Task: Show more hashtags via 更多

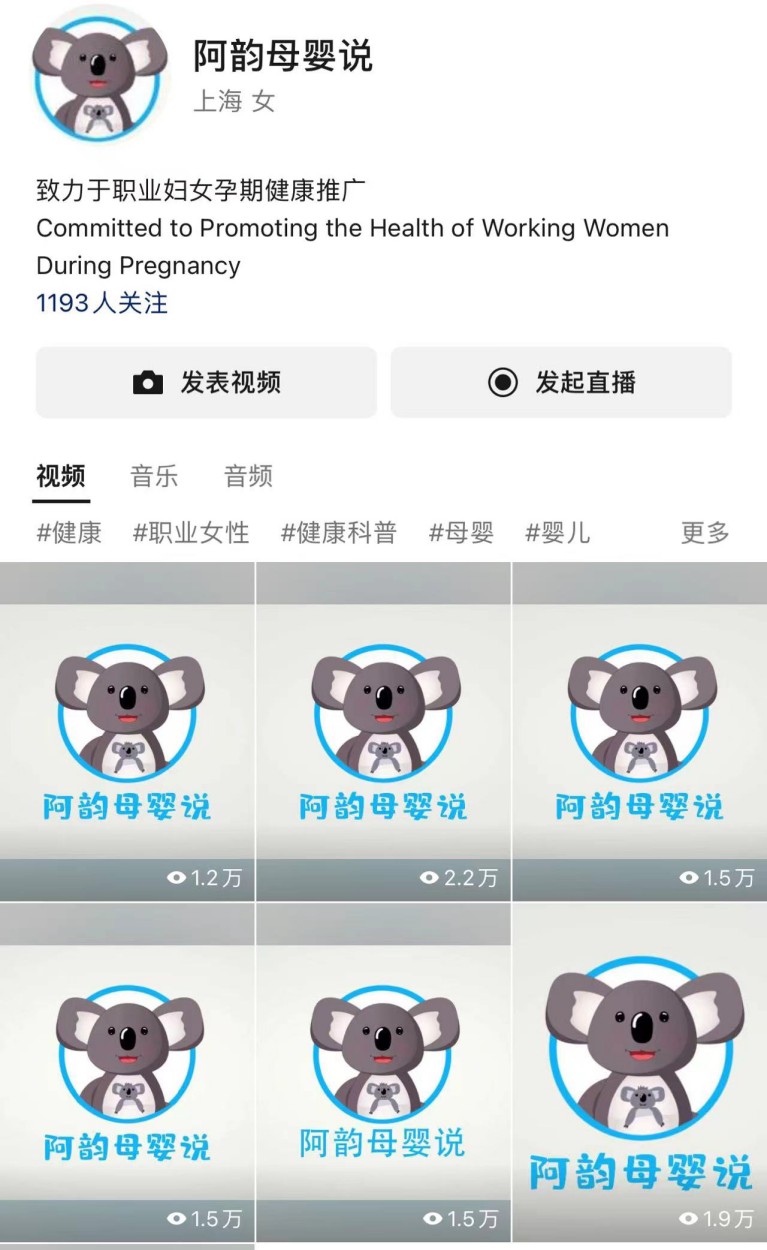Action: pyautogui.click(x=705, y=533)
